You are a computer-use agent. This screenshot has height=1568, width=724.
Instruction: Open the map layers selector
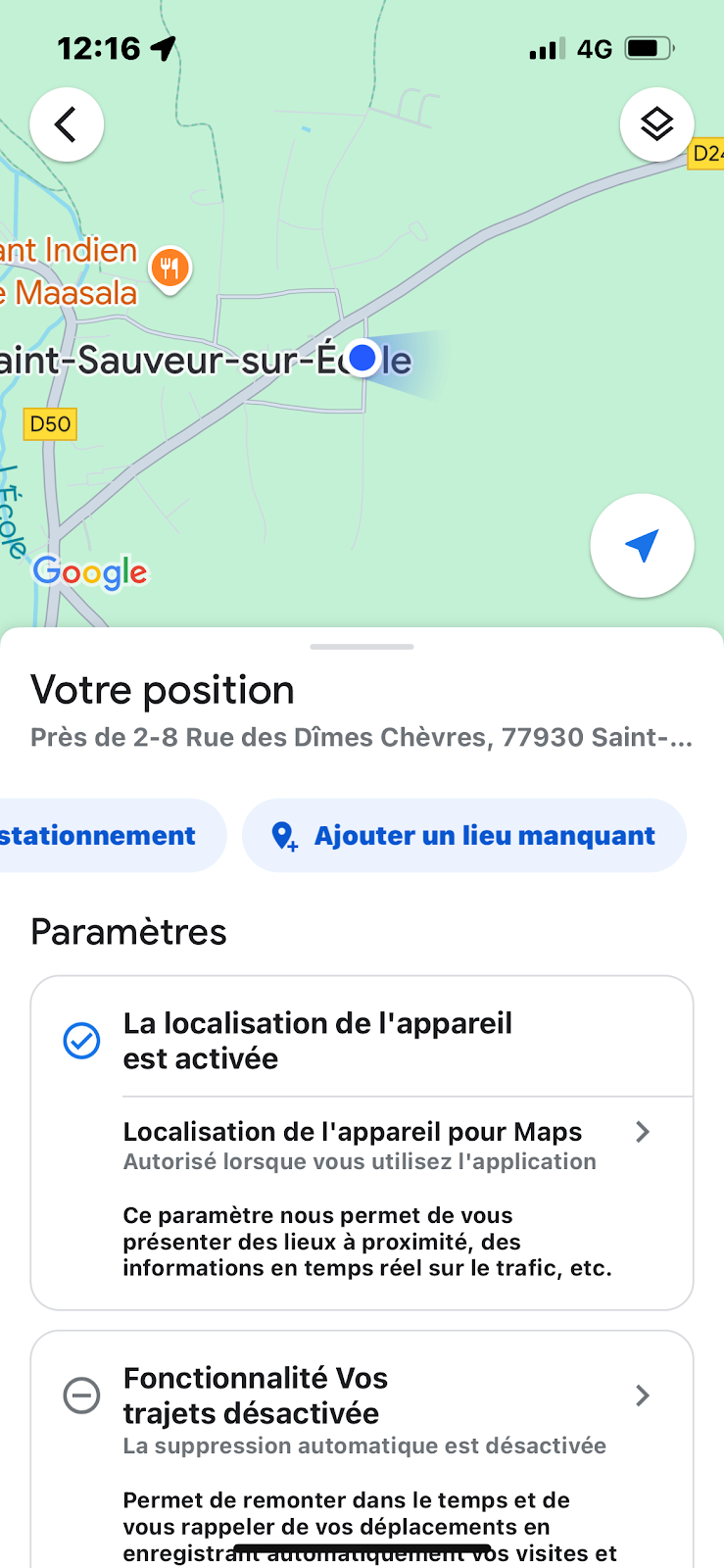656,124
